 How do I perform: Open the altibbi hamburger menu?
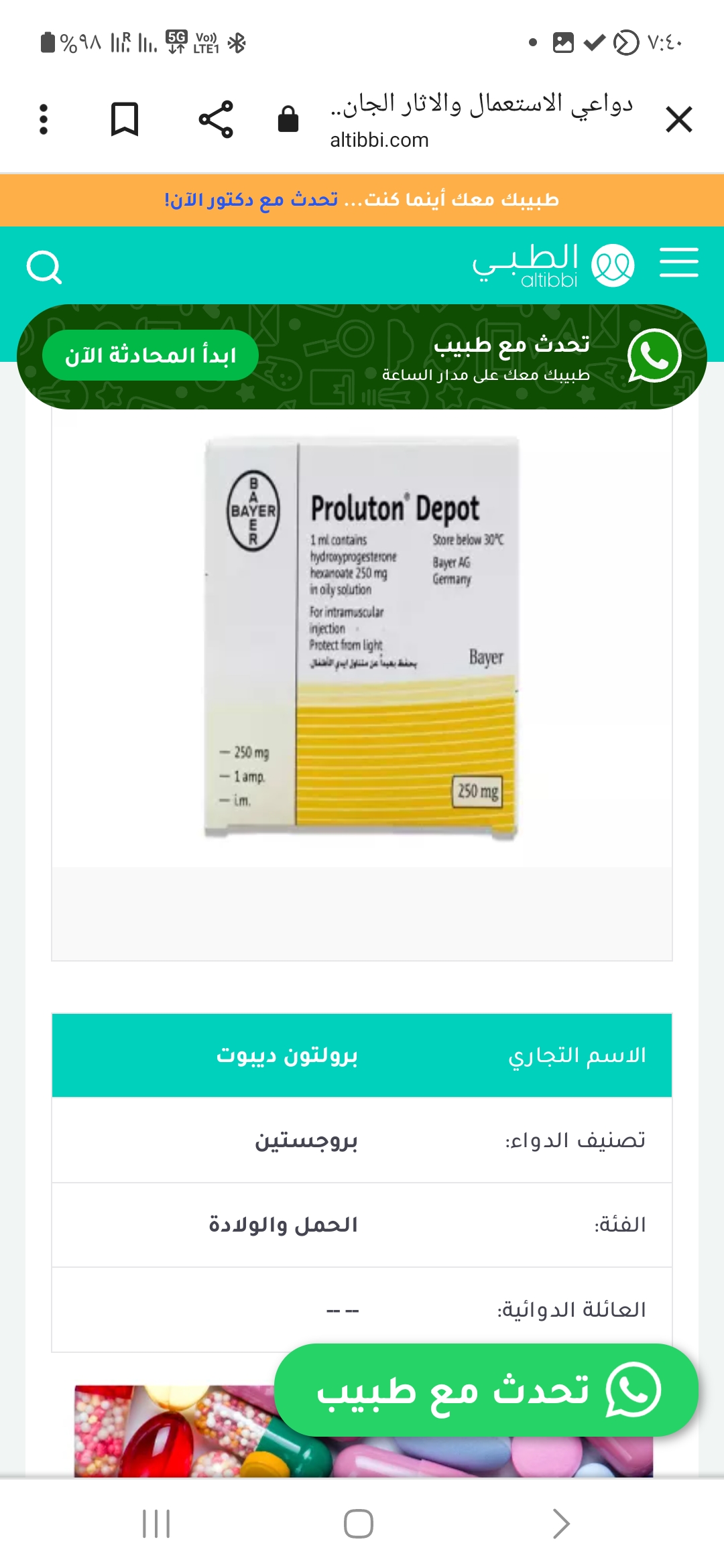click(x=678, y=262)
